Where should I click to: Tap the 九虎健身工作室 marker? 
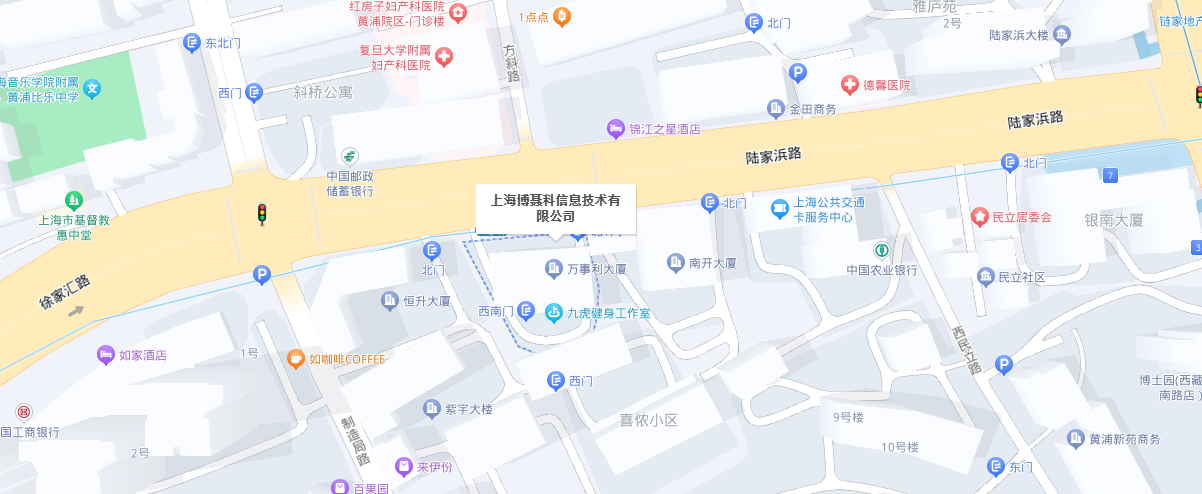pos(553,313)
